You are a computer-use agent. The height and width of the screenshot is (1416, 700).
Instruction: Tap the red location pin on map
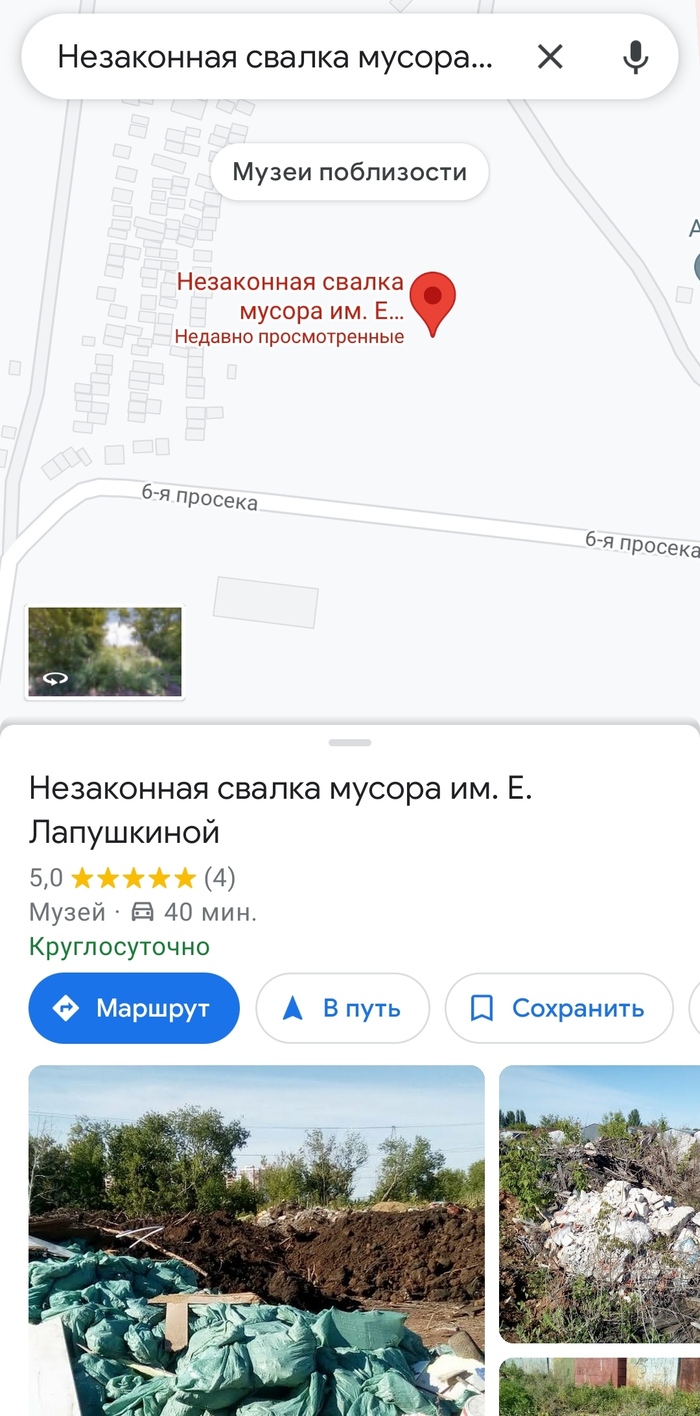434,300
